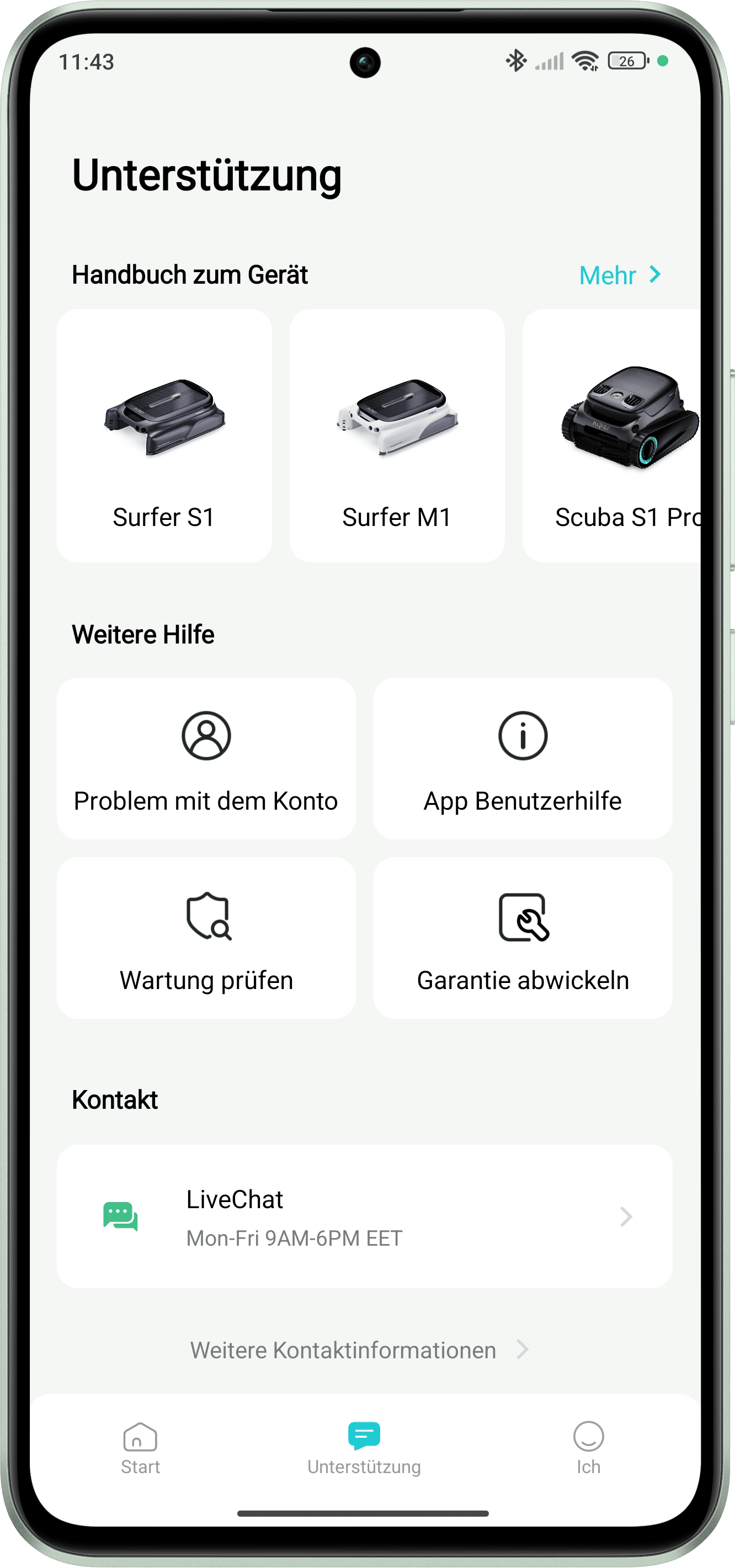Open Garantie abwickeln
Screen dimensions: 735x1568
[523, 938]
